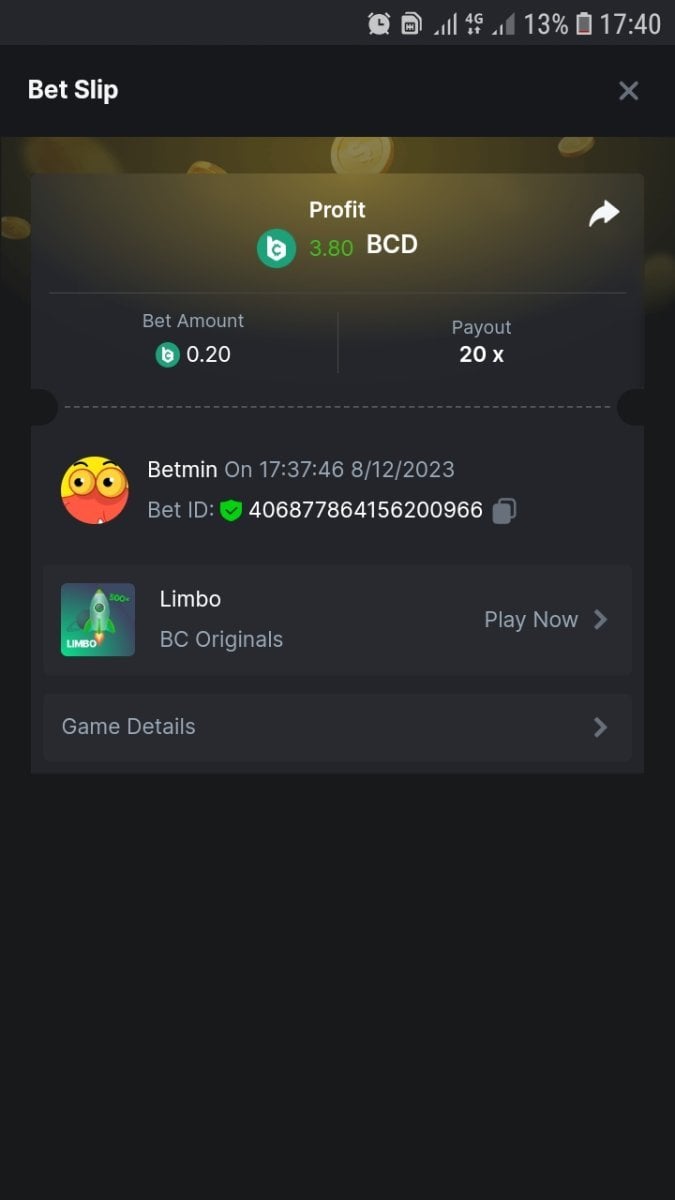Screen dimensions: 675x1200
Task: Close the Bet Slip dialog
Action: tap(628, 91)
